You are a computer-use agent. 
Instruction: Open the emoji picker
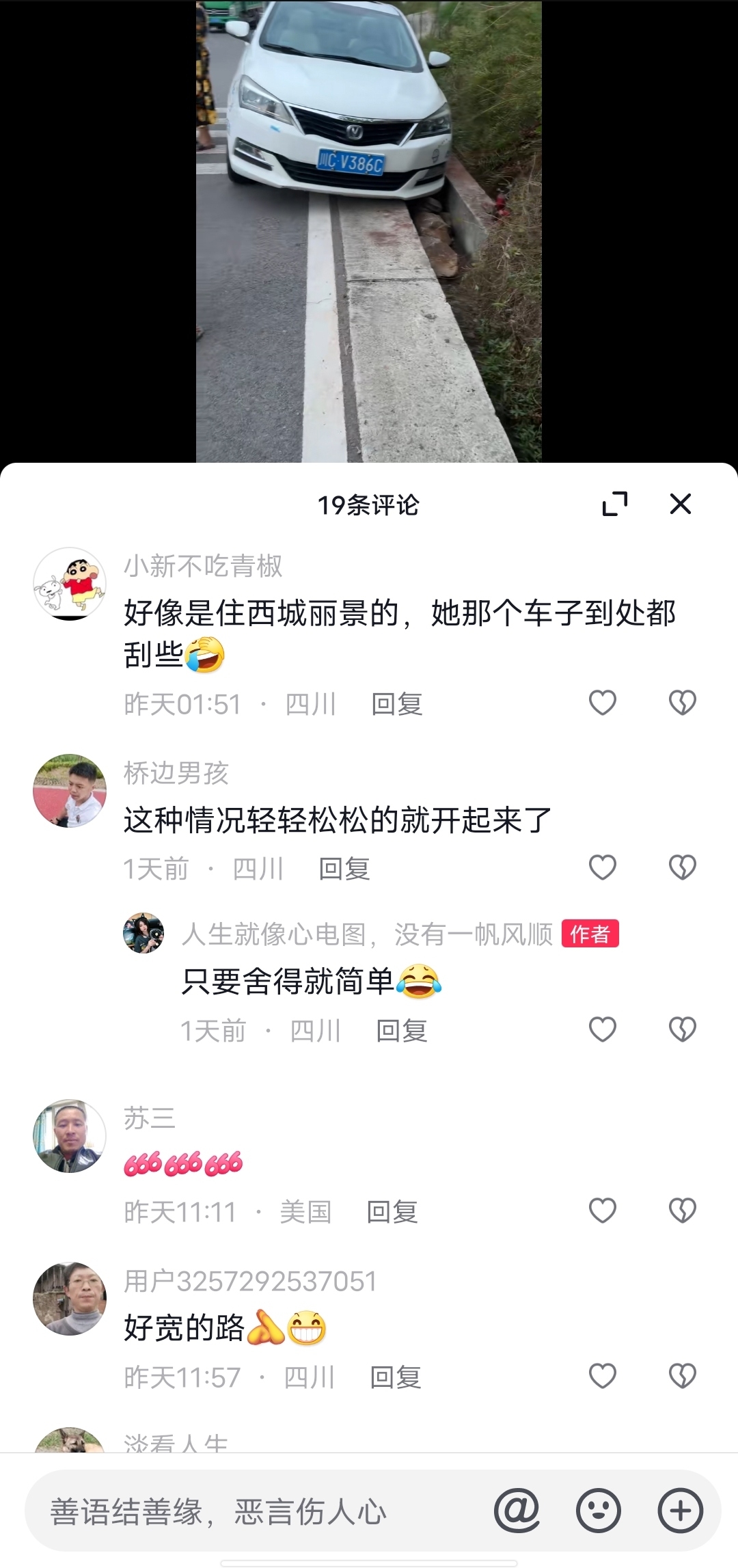coord(599,1511)
